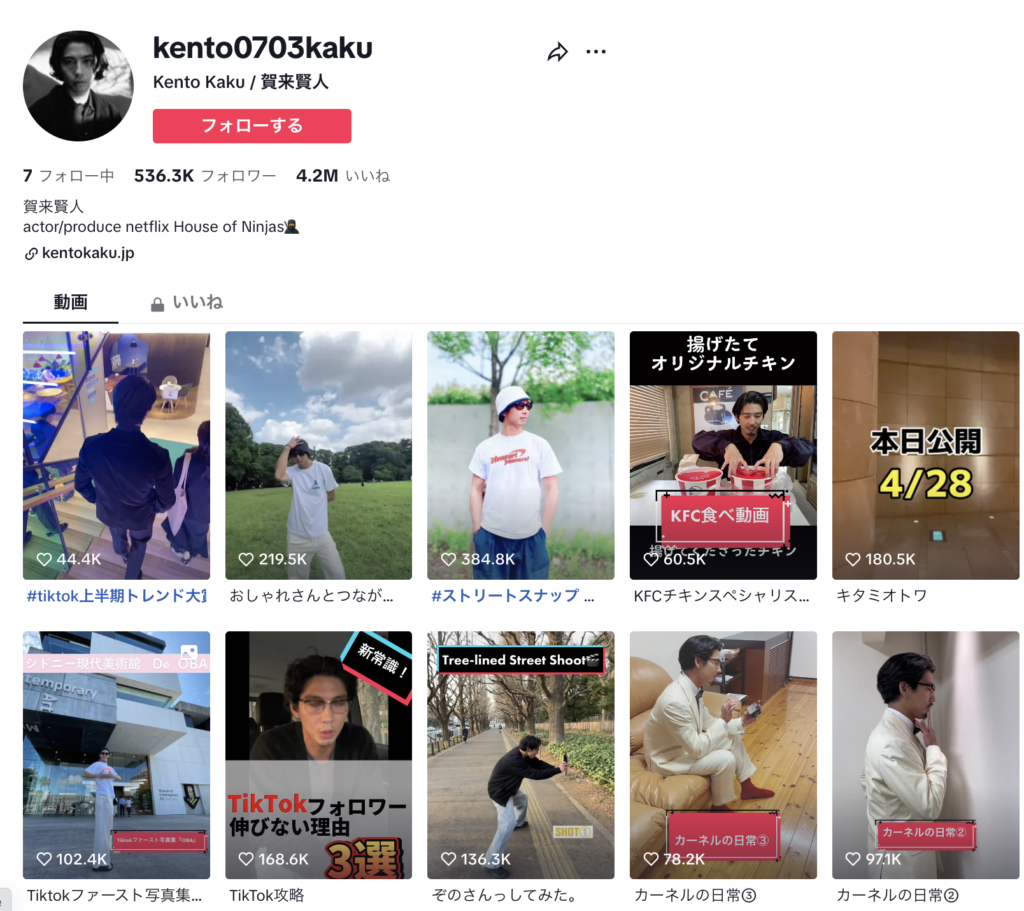Open the video with 44.4K likes

pyautogui.click(x=116, y=455)
